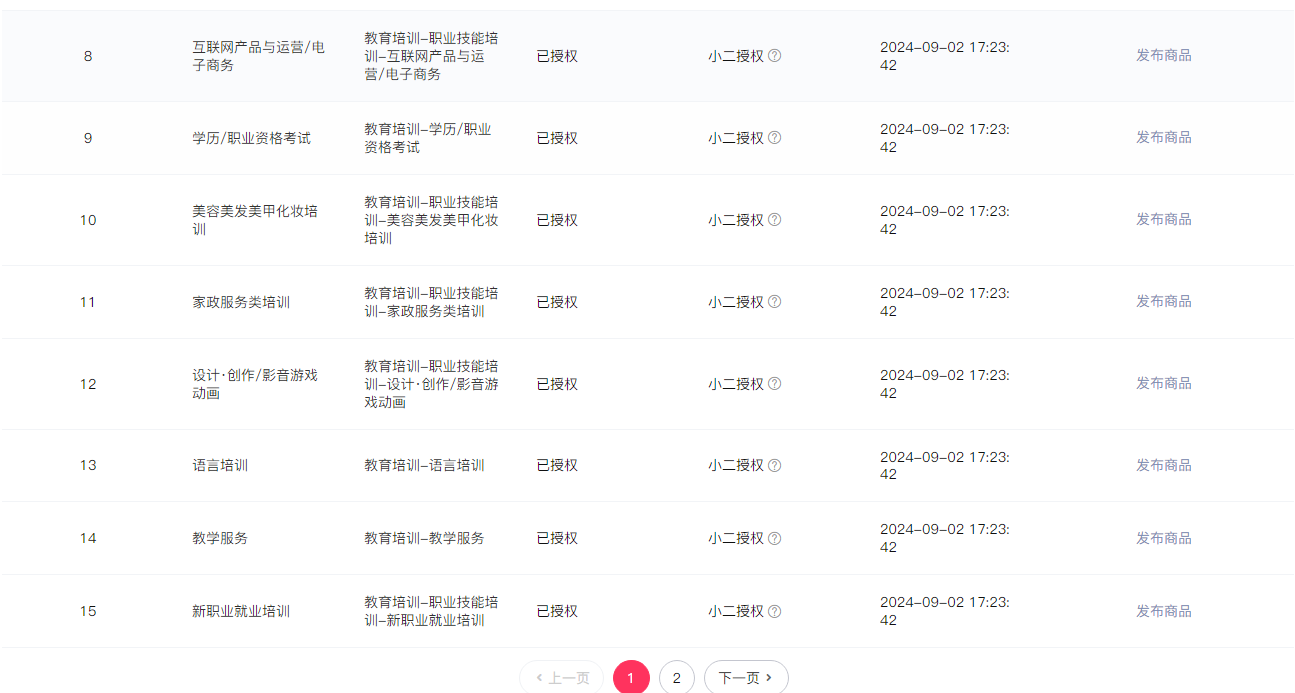Open 发布商品 in 美容美发美甲化妆培训 row
Viewport: 1295px width, 693px height.
(x=1163, y=220)
